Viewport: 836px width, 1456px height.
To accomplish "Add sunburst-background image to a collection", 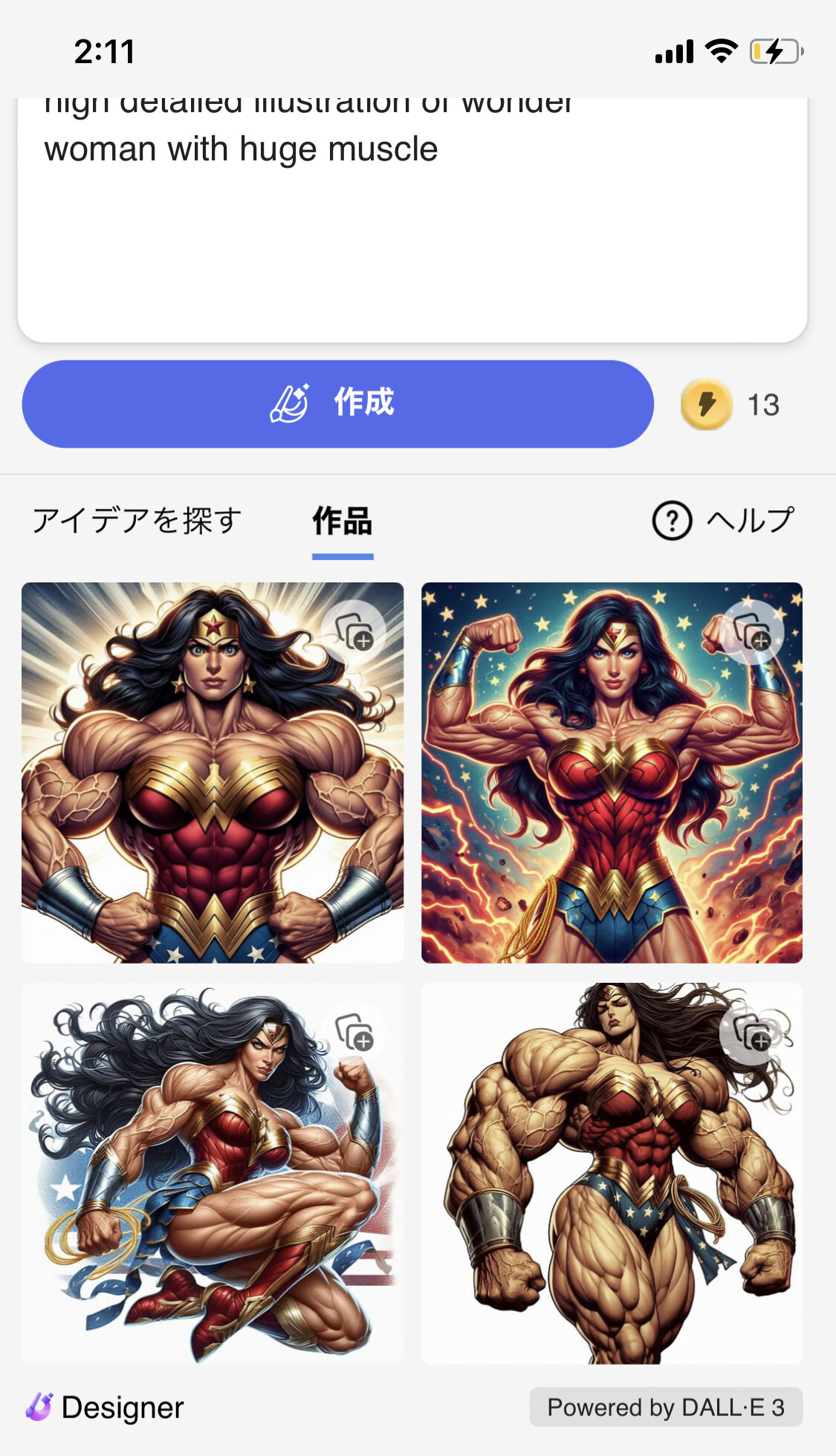I will tap(354, 632).
